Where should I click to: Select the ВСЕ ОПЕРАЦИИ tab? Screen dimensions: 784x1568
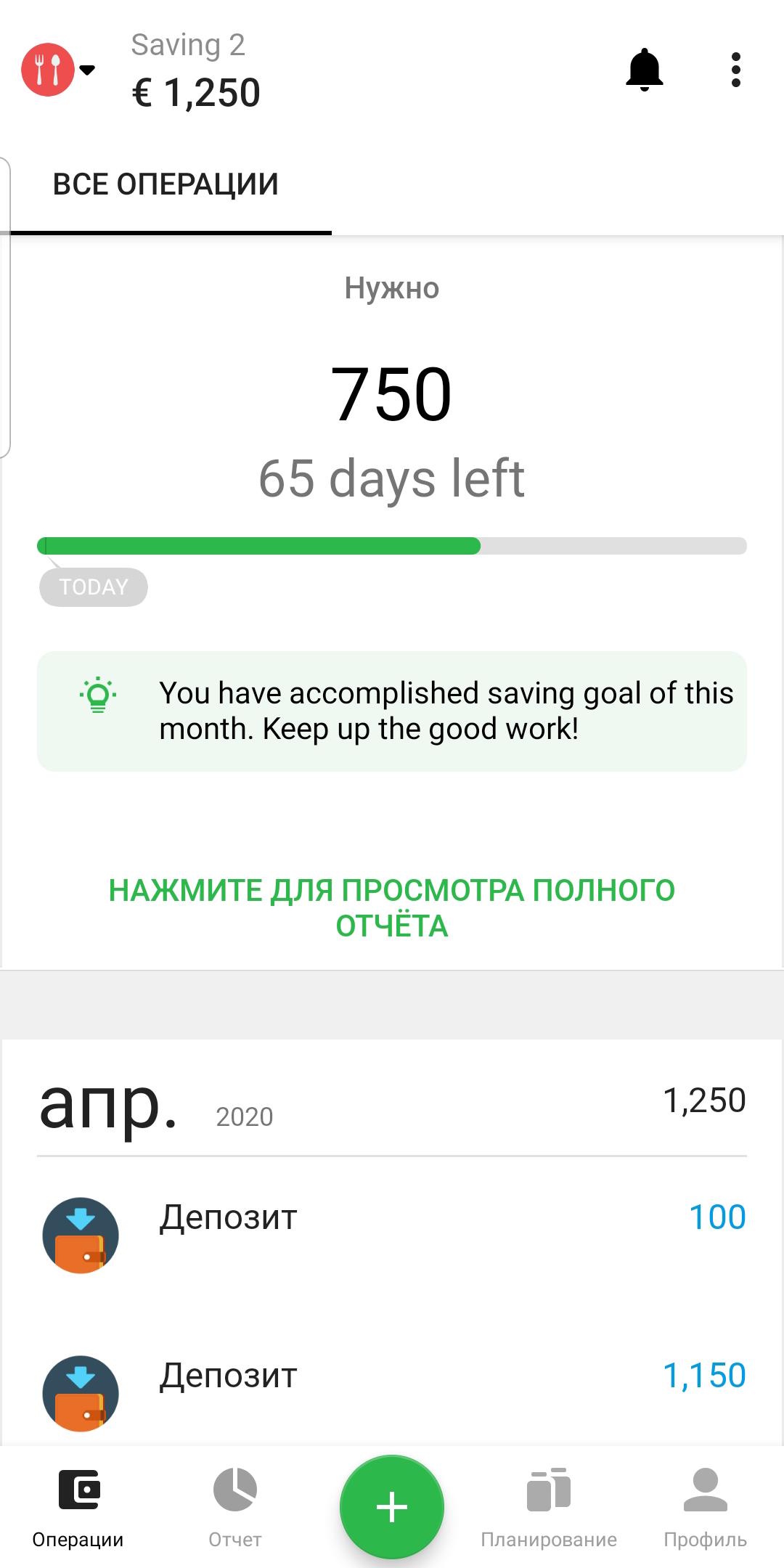166,185
